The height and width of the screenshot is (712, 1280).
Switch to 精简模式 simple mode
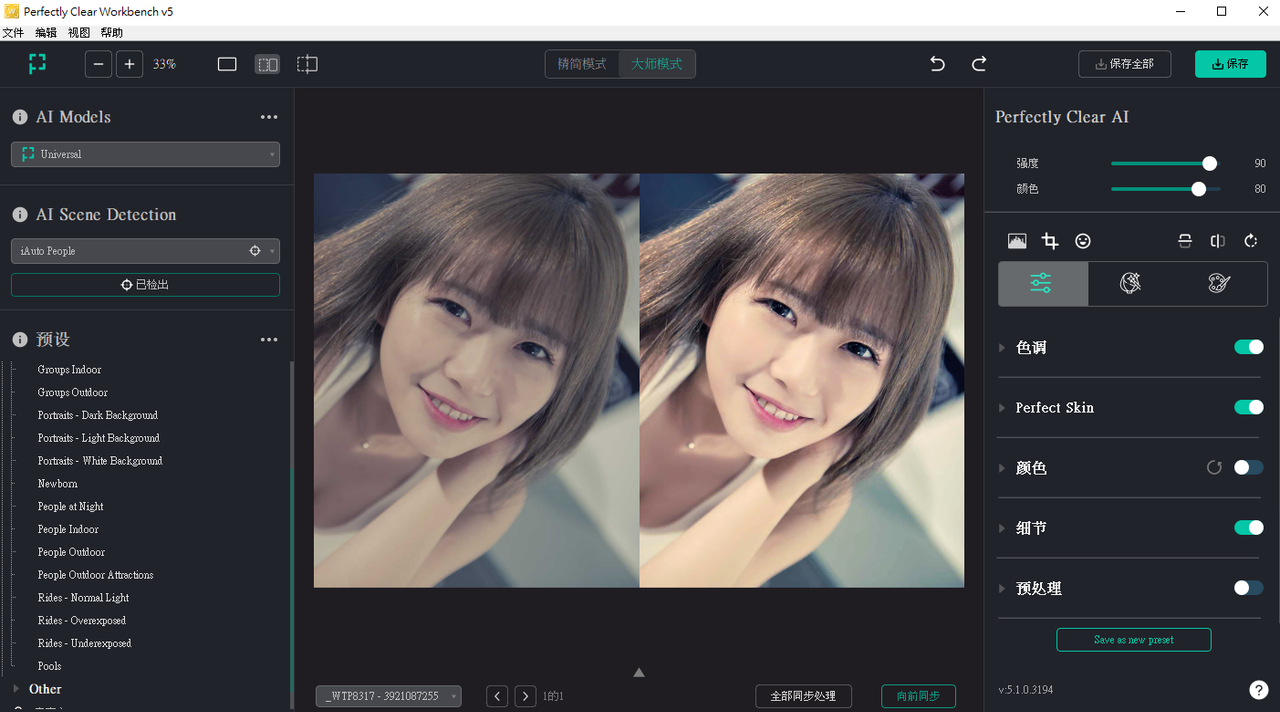click(582, 64)
